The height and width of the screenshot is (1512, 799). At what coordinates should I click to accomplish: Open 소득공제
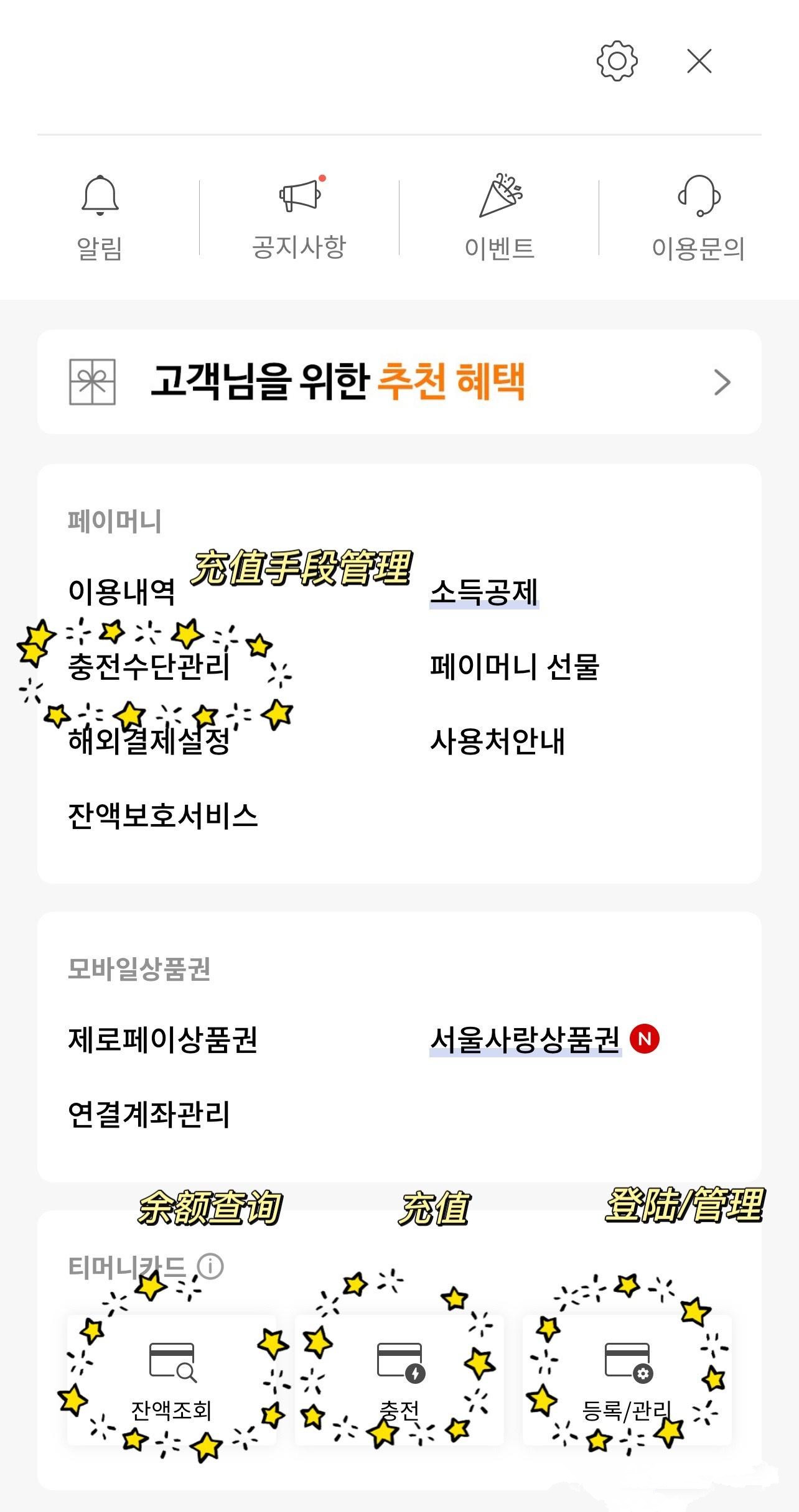tap(484, 591)
